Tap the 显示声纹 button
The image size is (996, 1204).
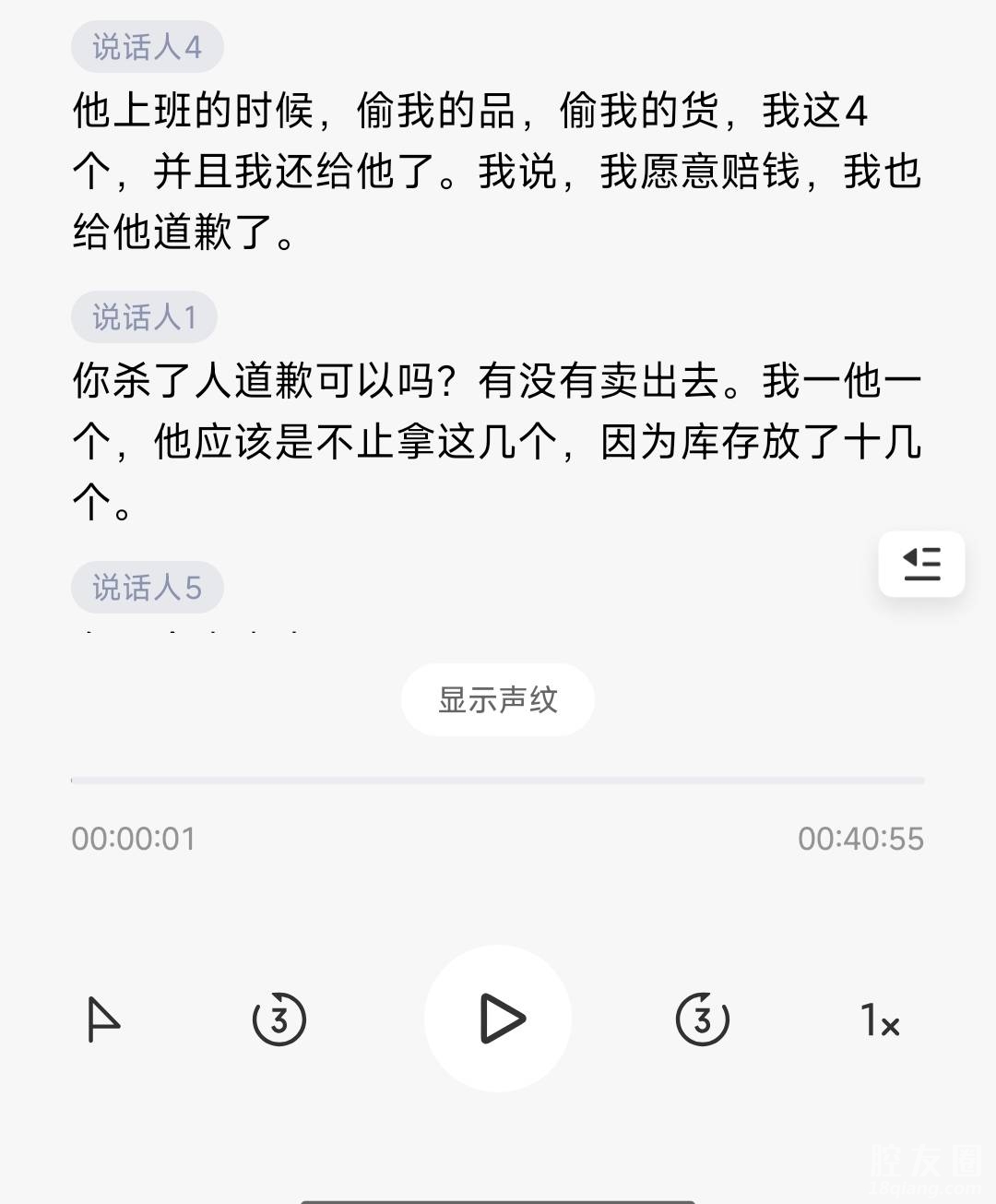point(498,699)
